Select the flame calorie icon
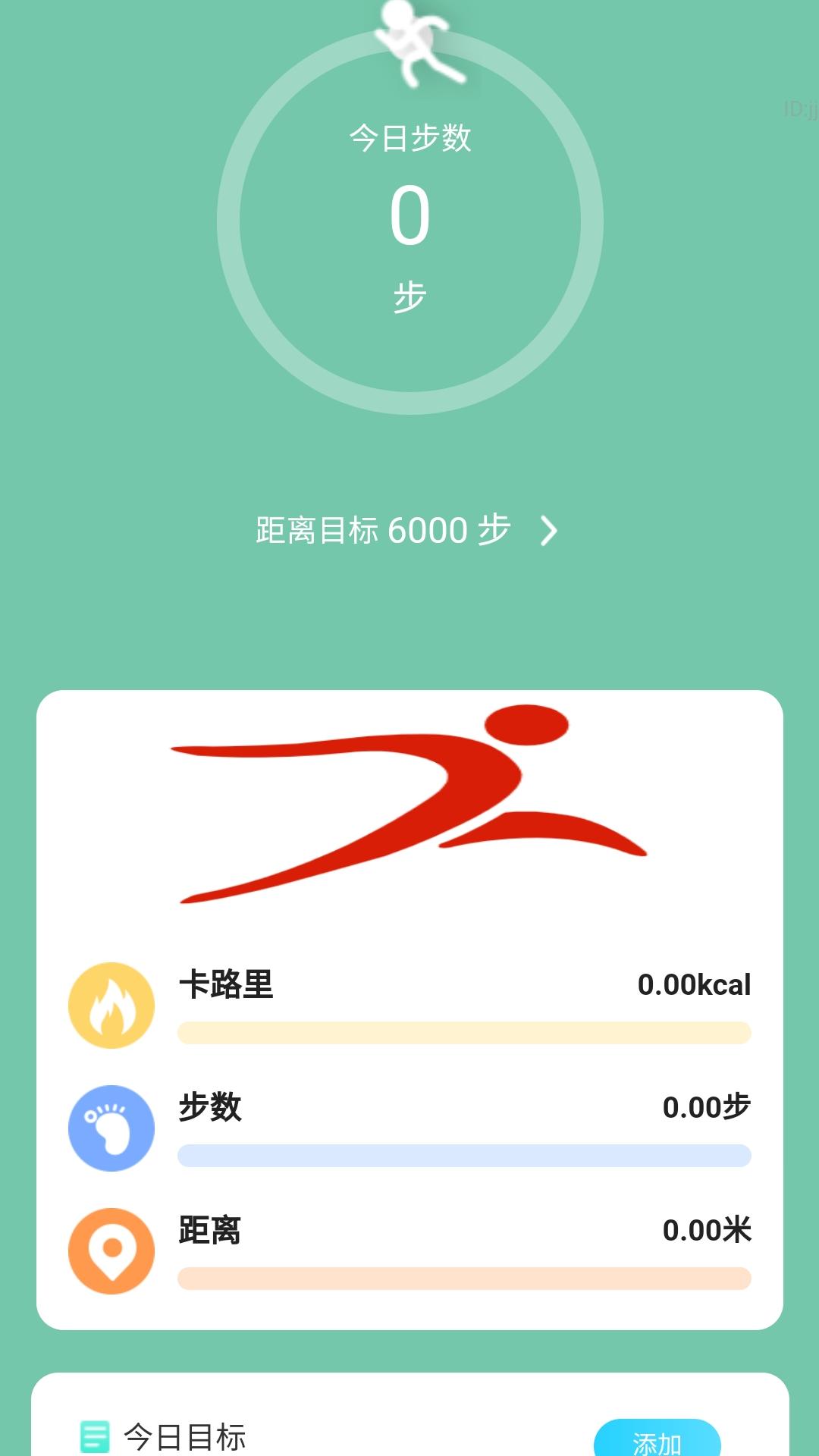This screenshot has width=819, height=1456. point(111,1005)
